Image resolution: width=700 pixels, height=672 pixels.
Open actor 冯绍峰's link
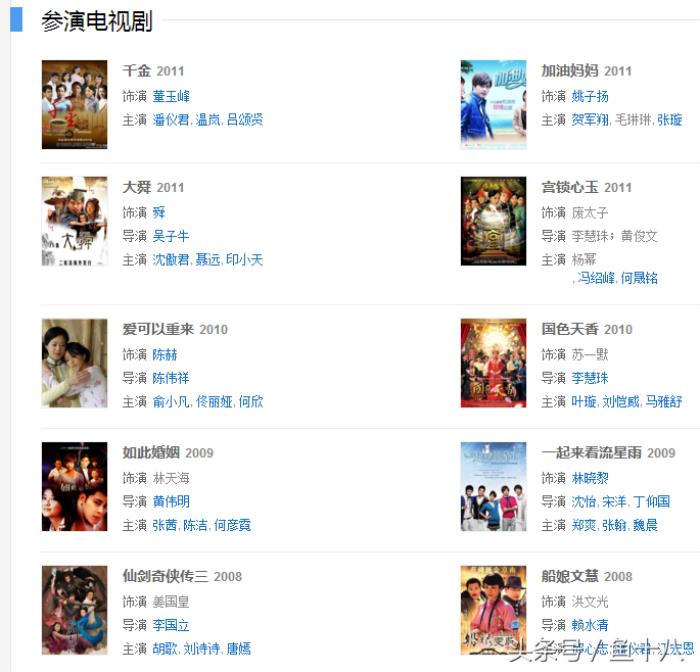coord(596,278)
